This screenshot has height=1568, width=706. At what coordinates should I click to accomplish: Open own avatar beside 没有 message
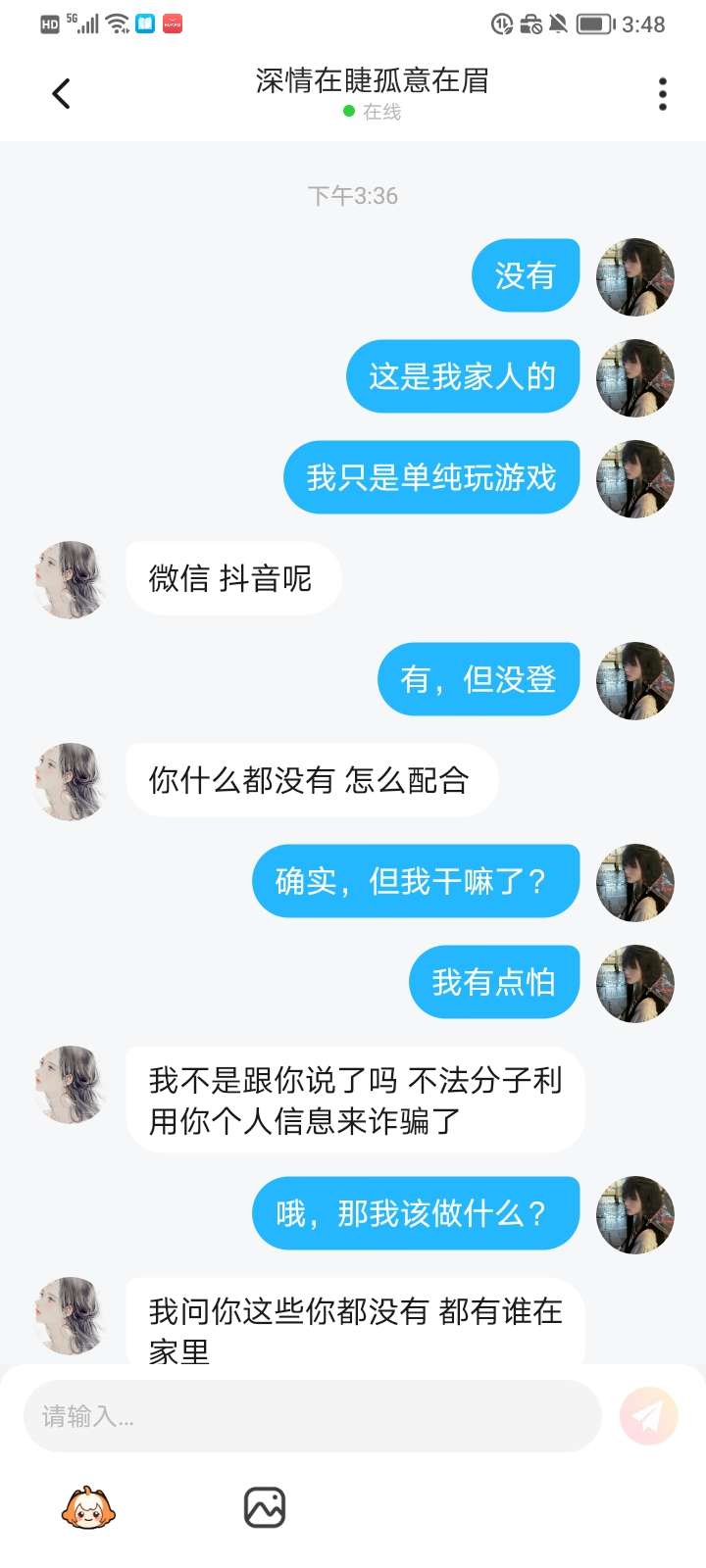pos(635,276)
